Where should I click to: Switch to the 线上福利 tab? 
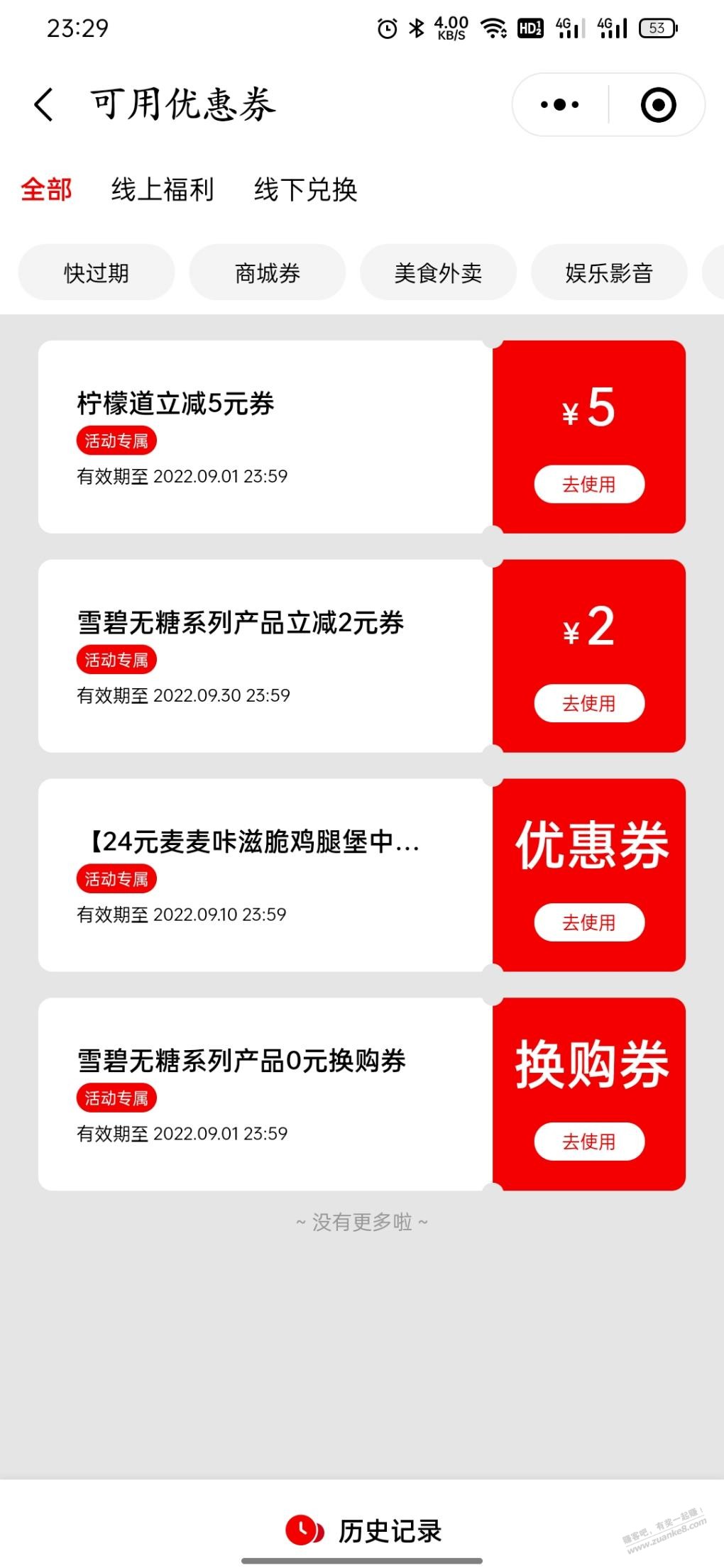pos(163,190)
